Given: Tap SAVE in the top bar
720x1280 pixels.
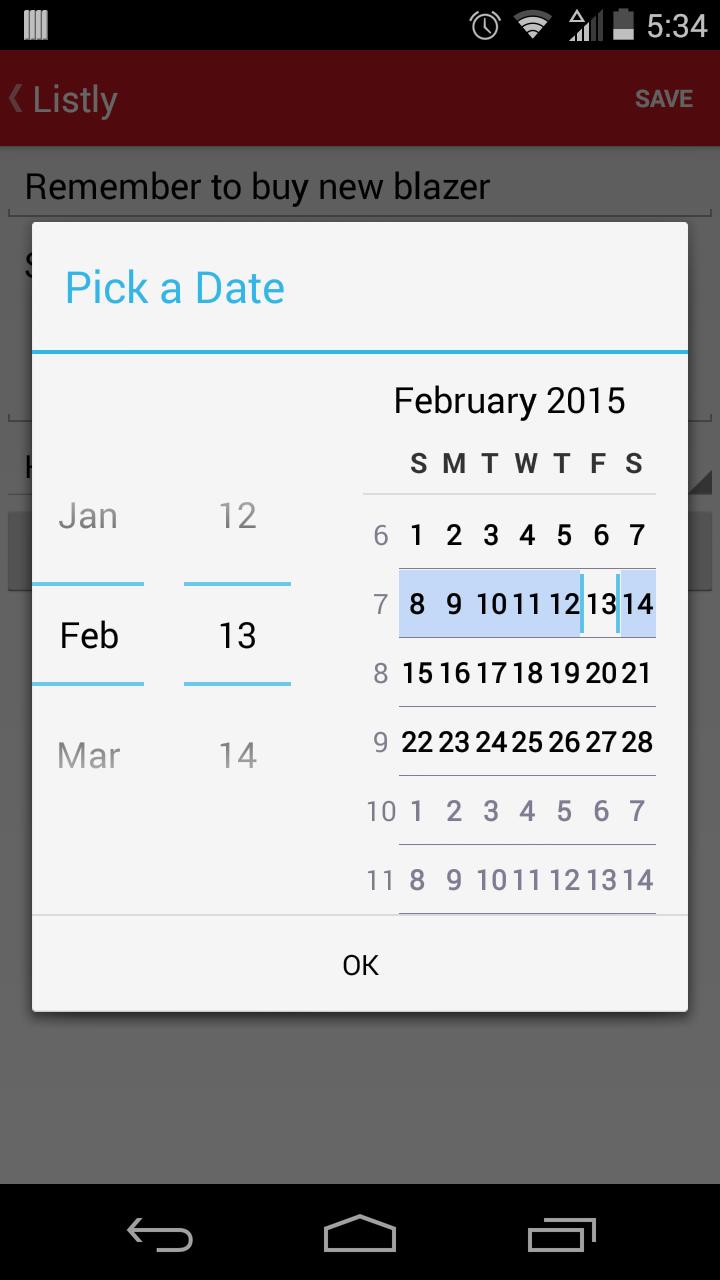Looking at the screenshot, I should pos(664,98).
